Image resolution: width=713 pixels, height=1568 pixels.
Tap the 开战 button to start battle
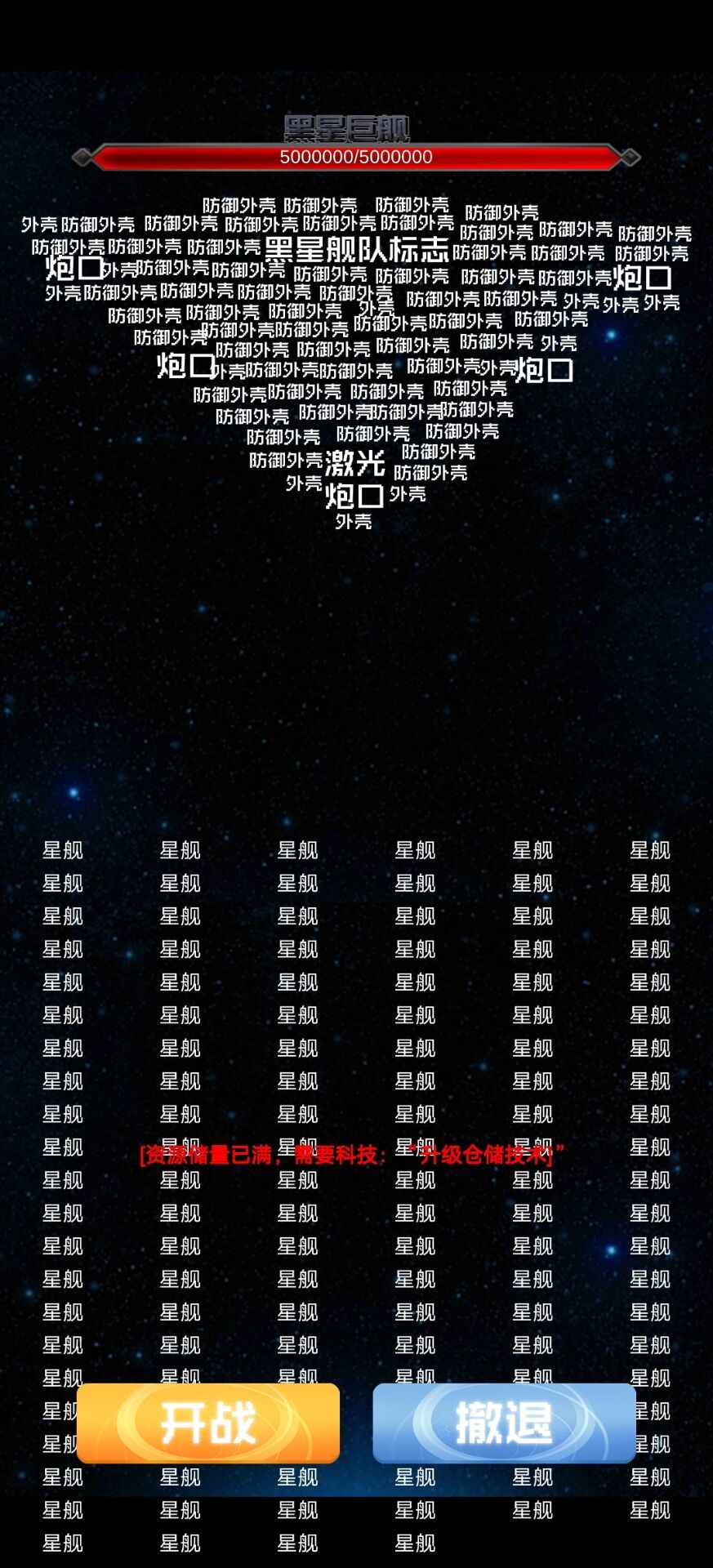pyautogui.click(x=208, y=1423)
